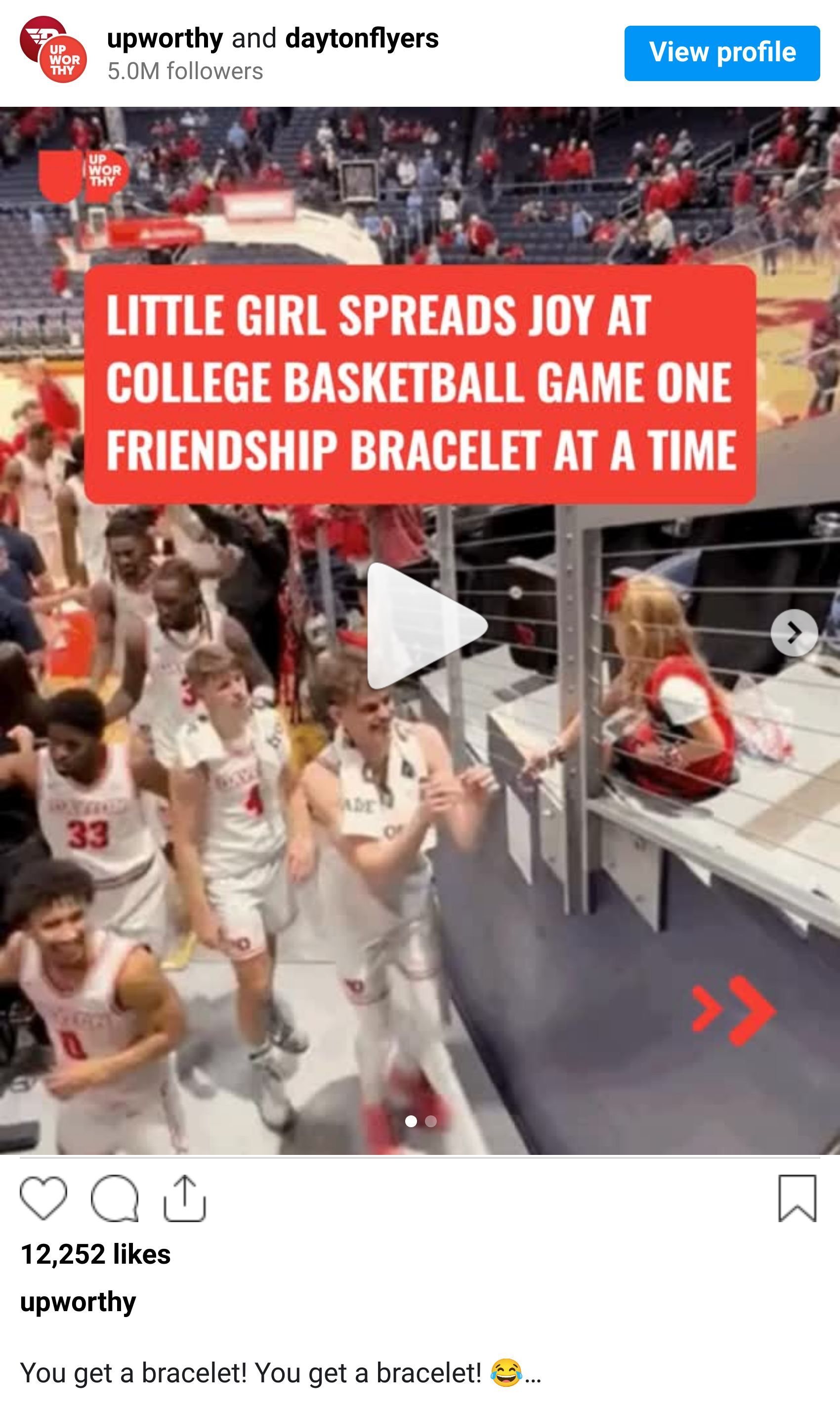This screenshot has width=840, height=1412.
Task: View the 12,252 likes list
Action: pos(96,1254)
